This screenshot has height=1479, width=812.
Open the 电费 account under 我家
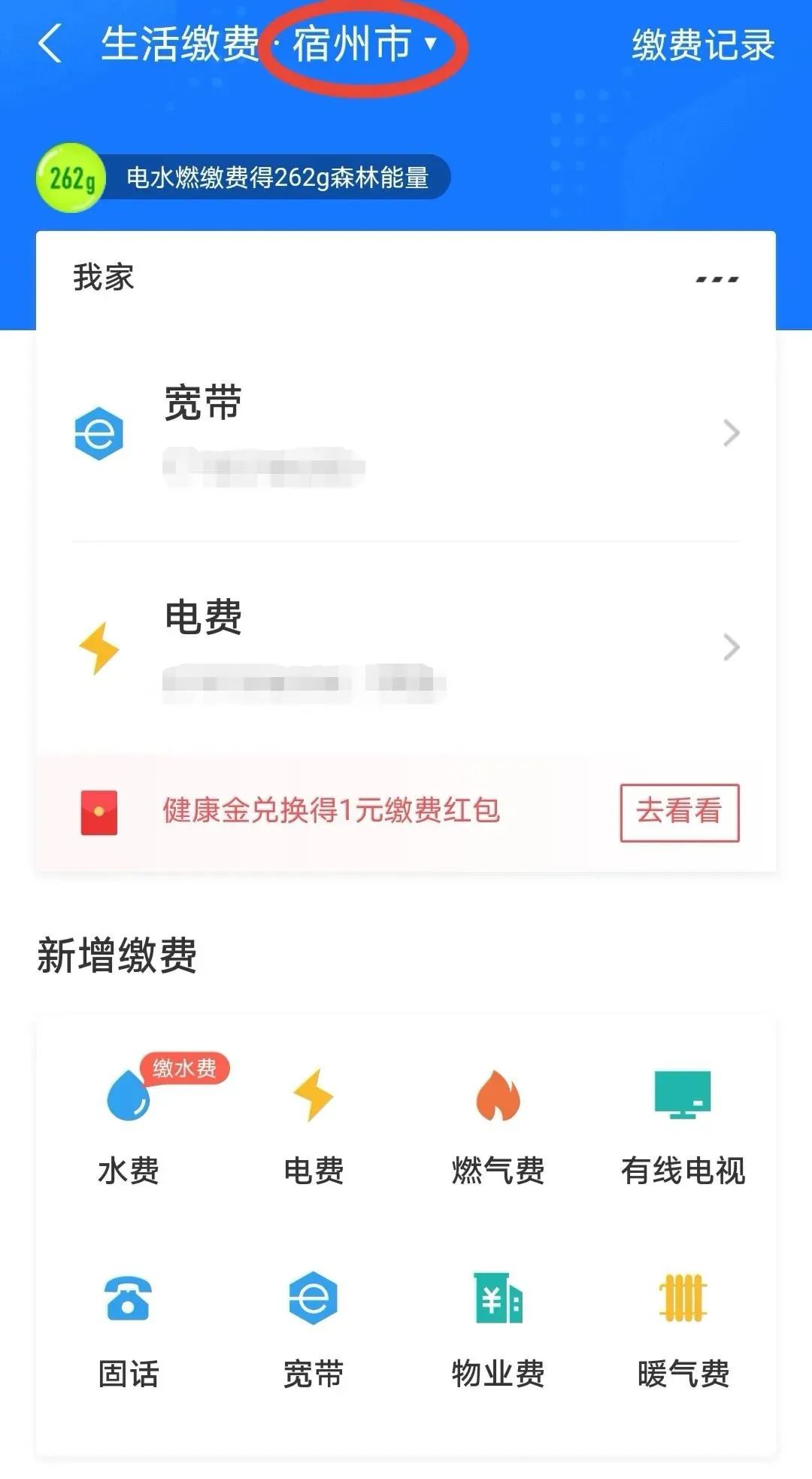406,648
